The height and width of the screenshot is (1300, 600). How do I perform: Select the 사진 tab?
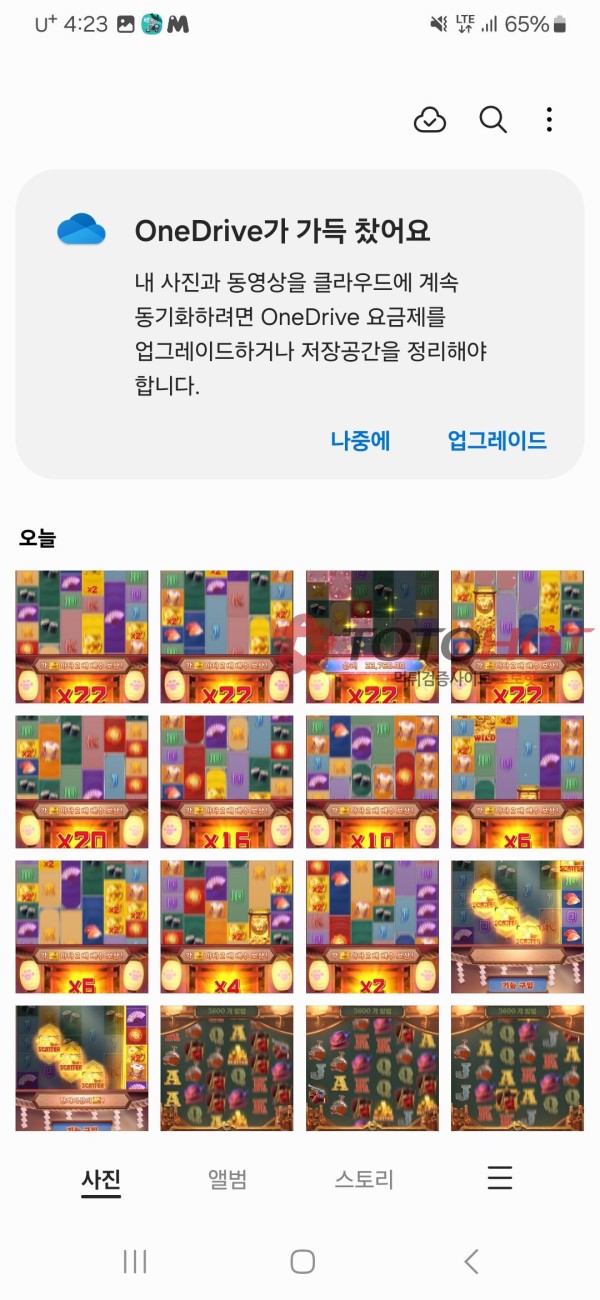[101, 1179]
